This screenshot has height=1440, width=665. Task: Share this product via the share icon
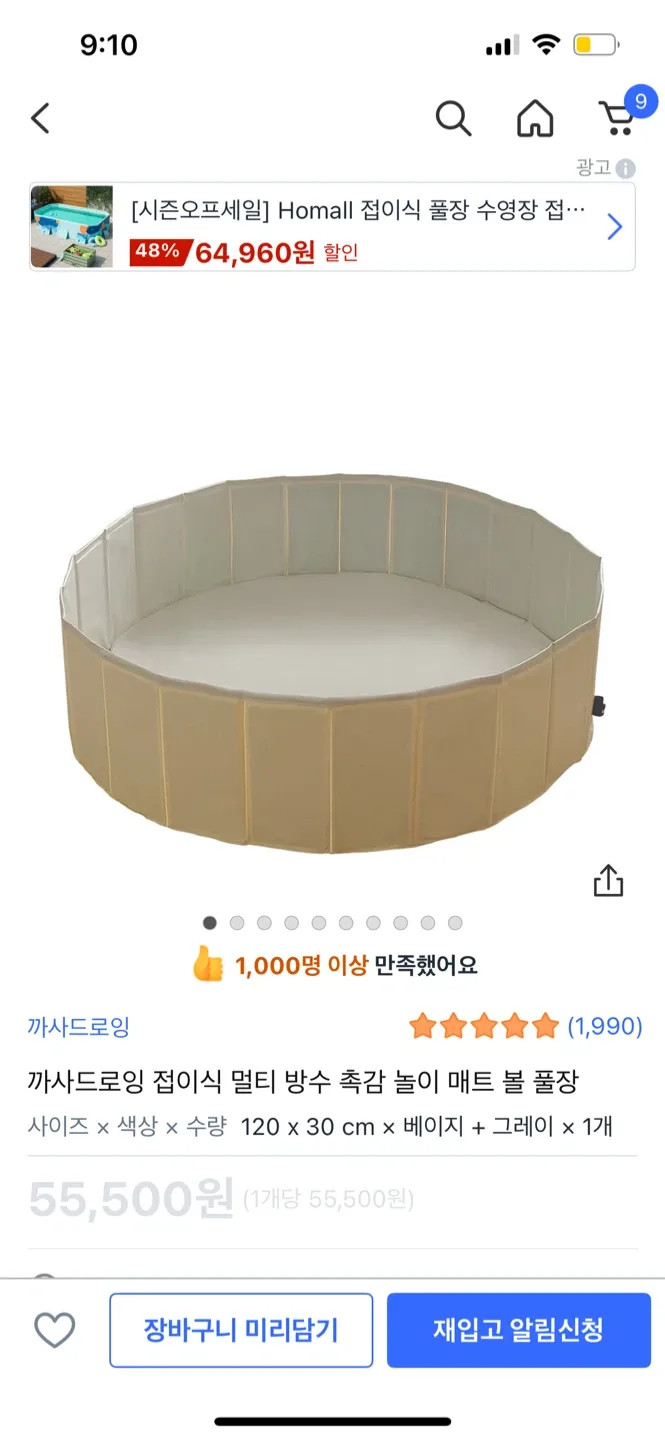[608, 880]
